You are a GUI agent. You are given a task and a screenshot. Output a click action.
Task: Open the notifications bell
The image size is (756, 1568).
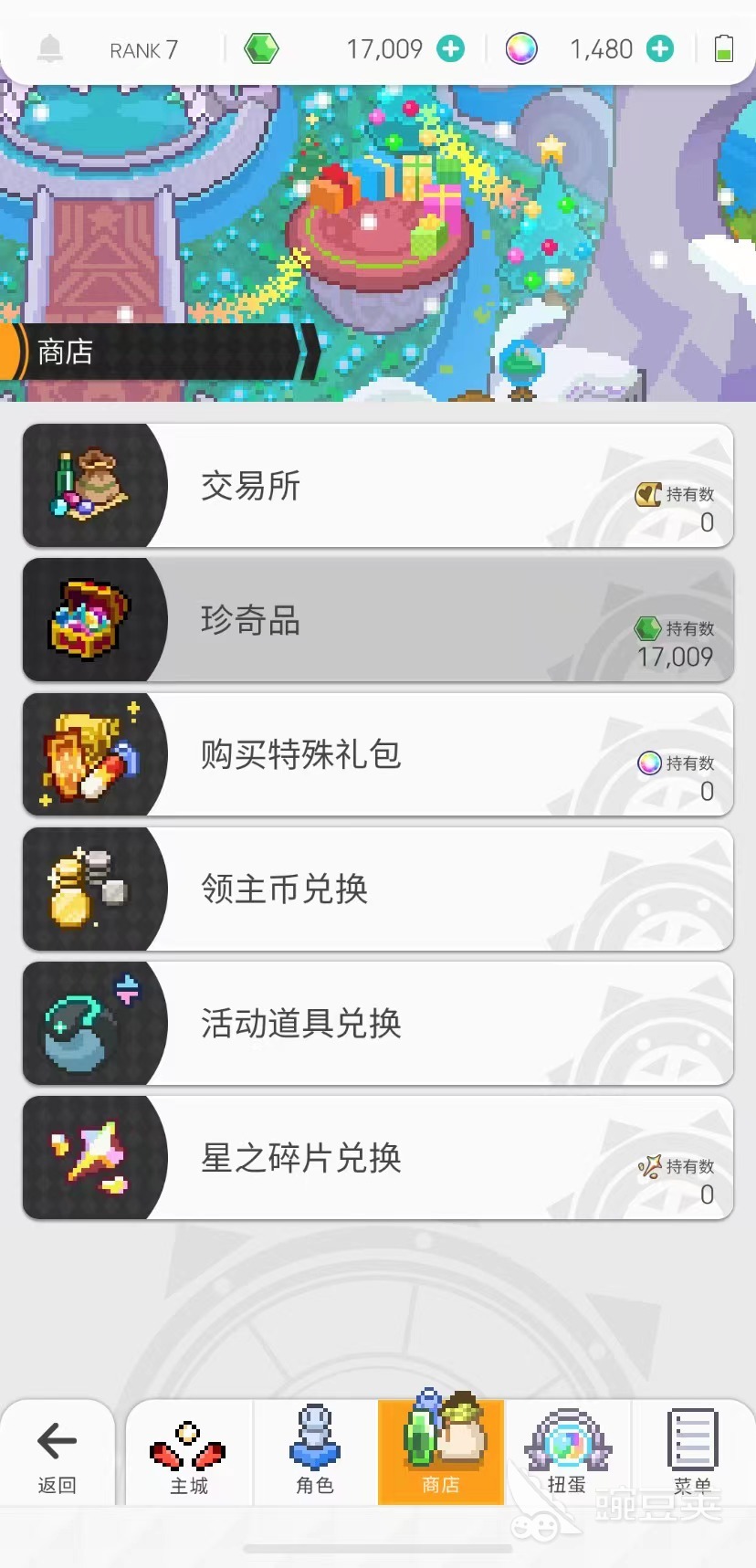(50, 48)
